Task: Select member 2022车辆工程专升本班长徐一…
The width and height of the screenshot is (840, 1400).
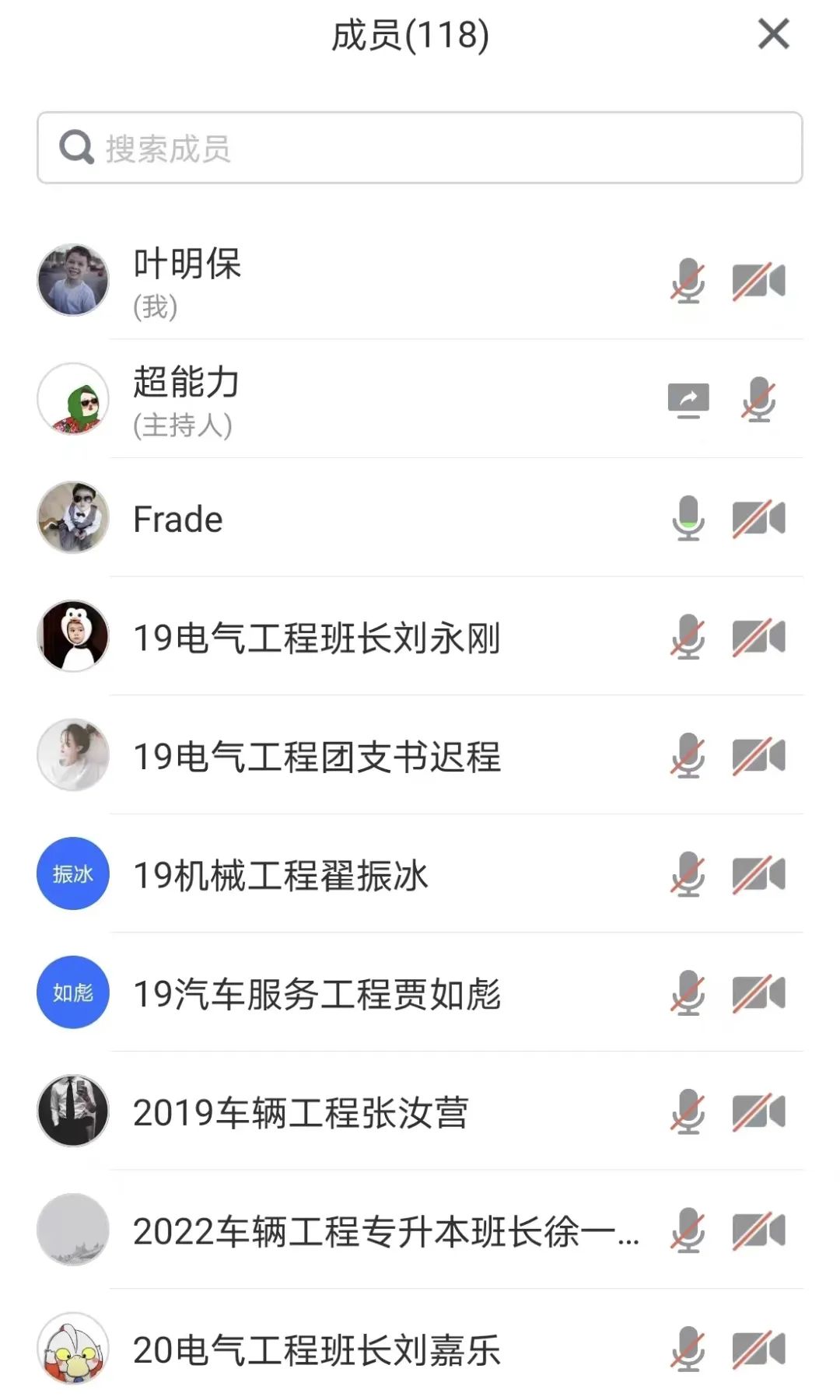Action: click(386, 1231)
